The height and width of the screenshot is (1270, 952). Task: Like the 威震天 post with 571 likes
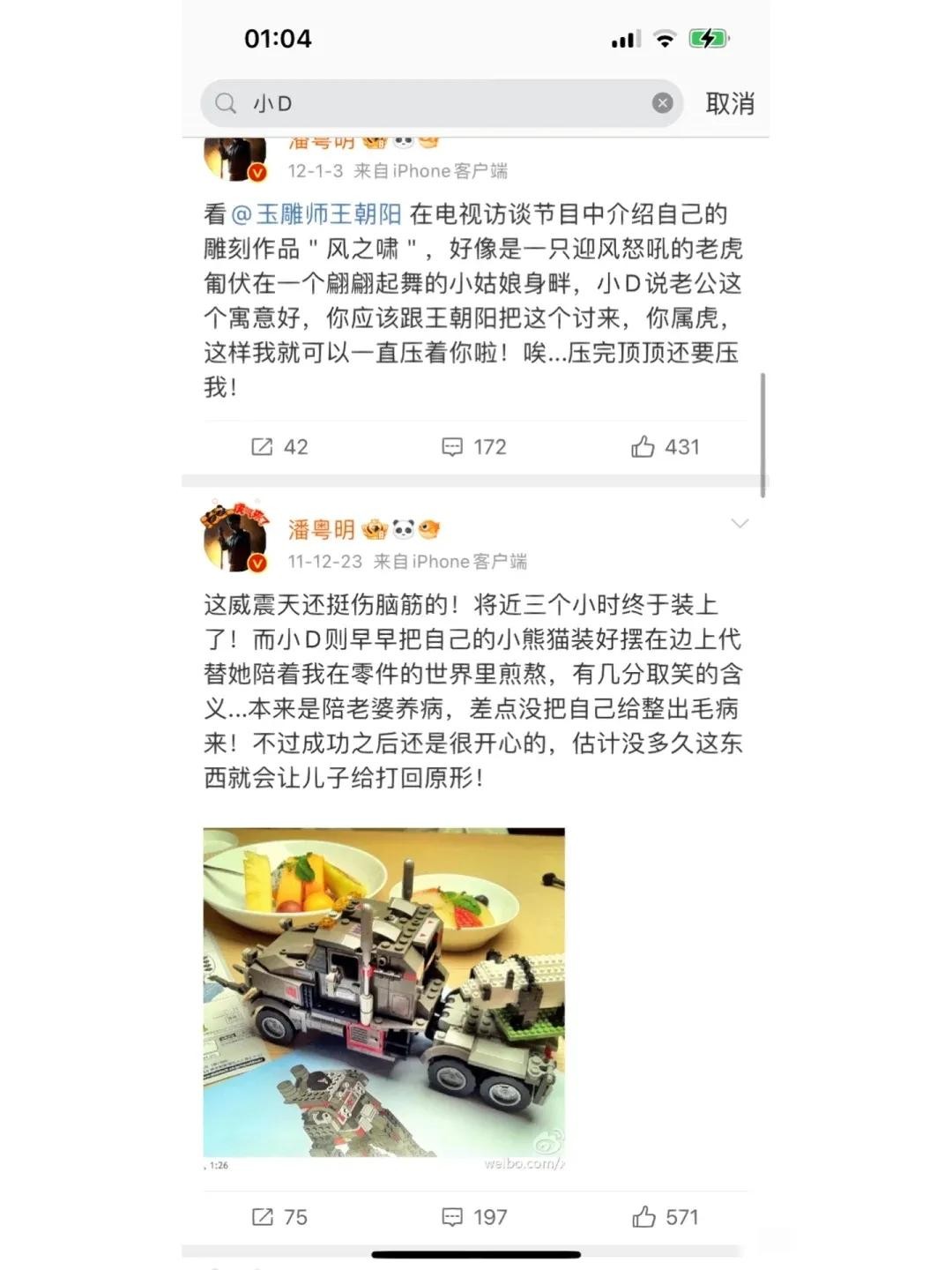coord(665,1217)
